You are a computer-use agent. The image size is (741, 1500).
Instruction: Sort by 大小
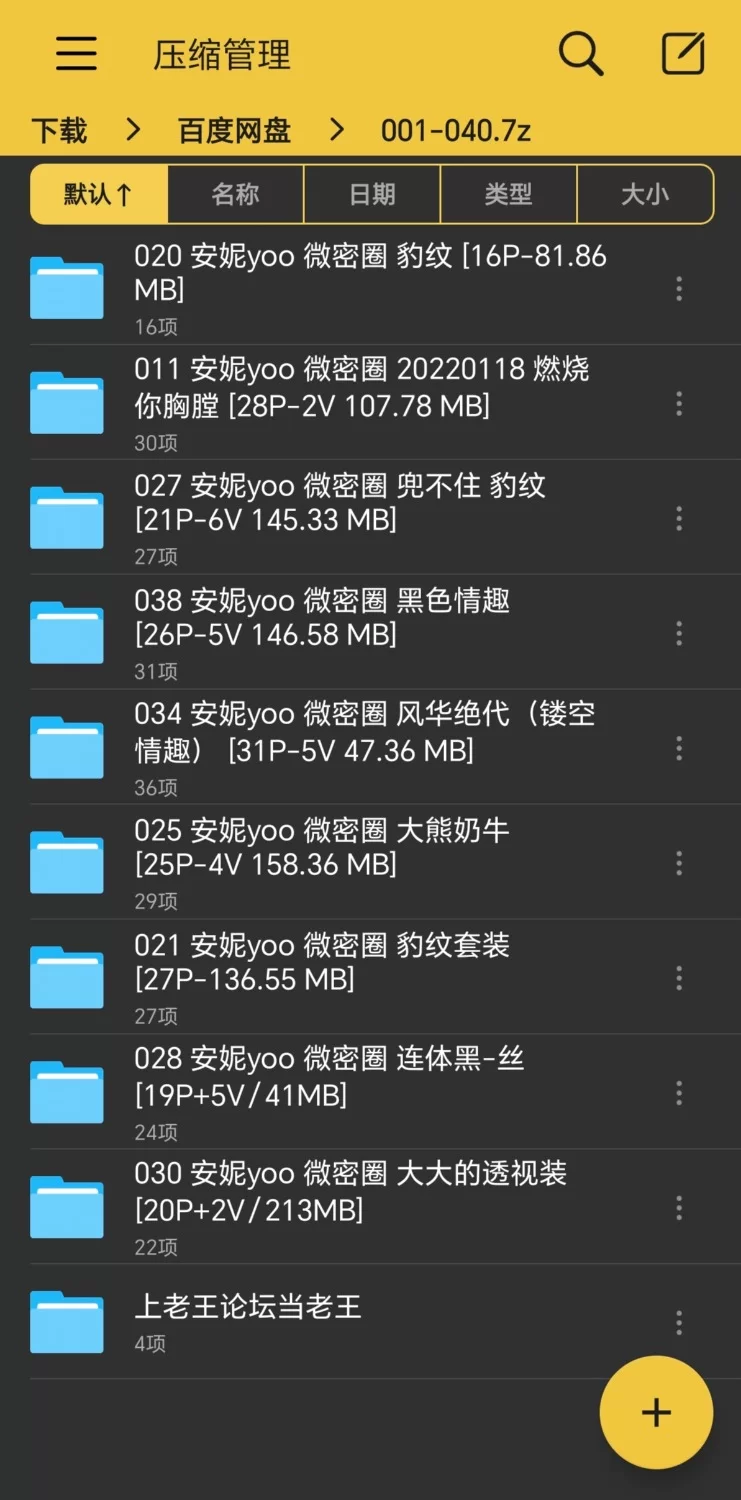tap(645, 194)
